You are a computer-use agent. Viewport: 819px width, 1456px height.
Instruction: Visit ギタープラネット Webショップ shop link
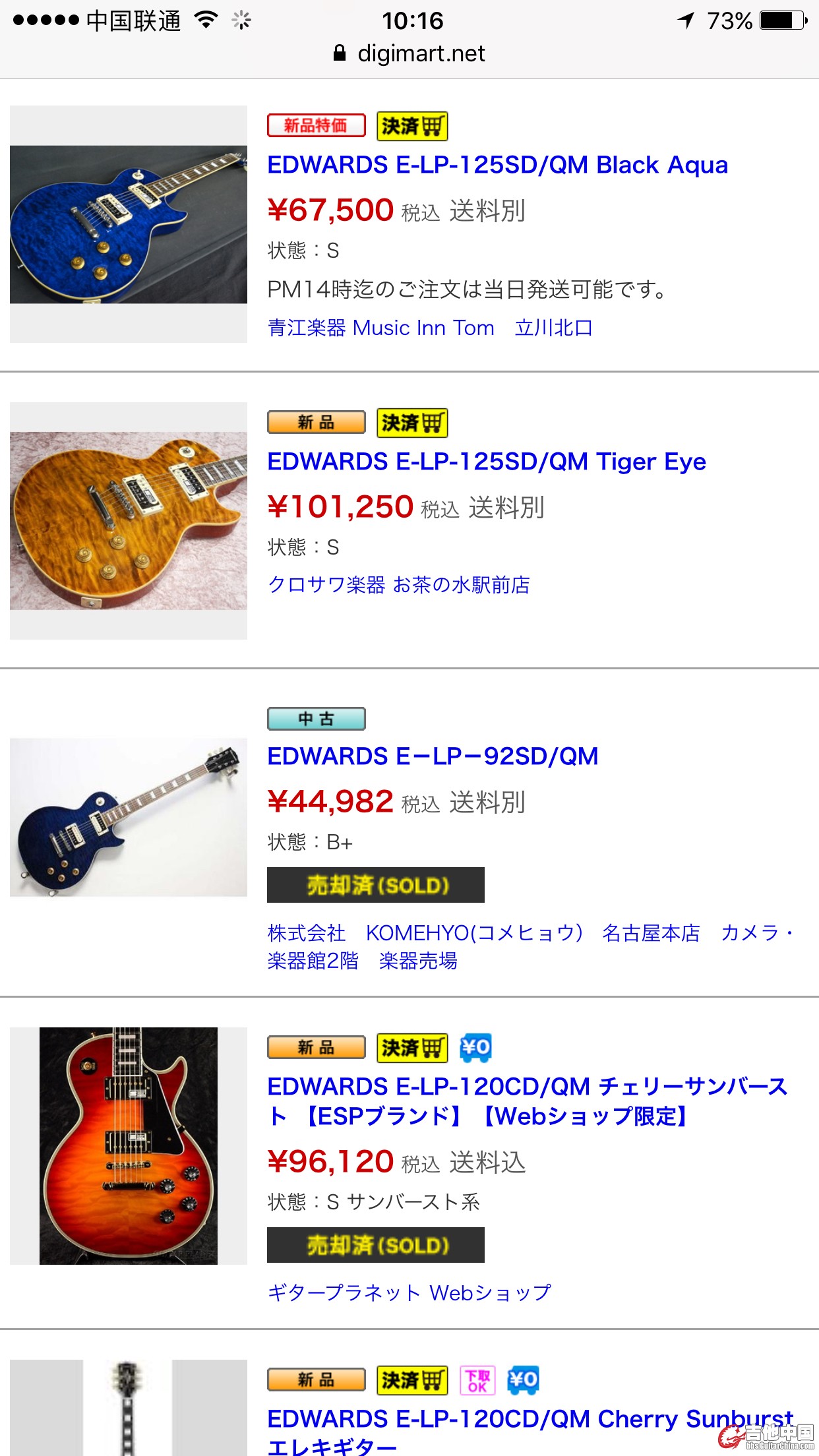tap(409, 1292)
